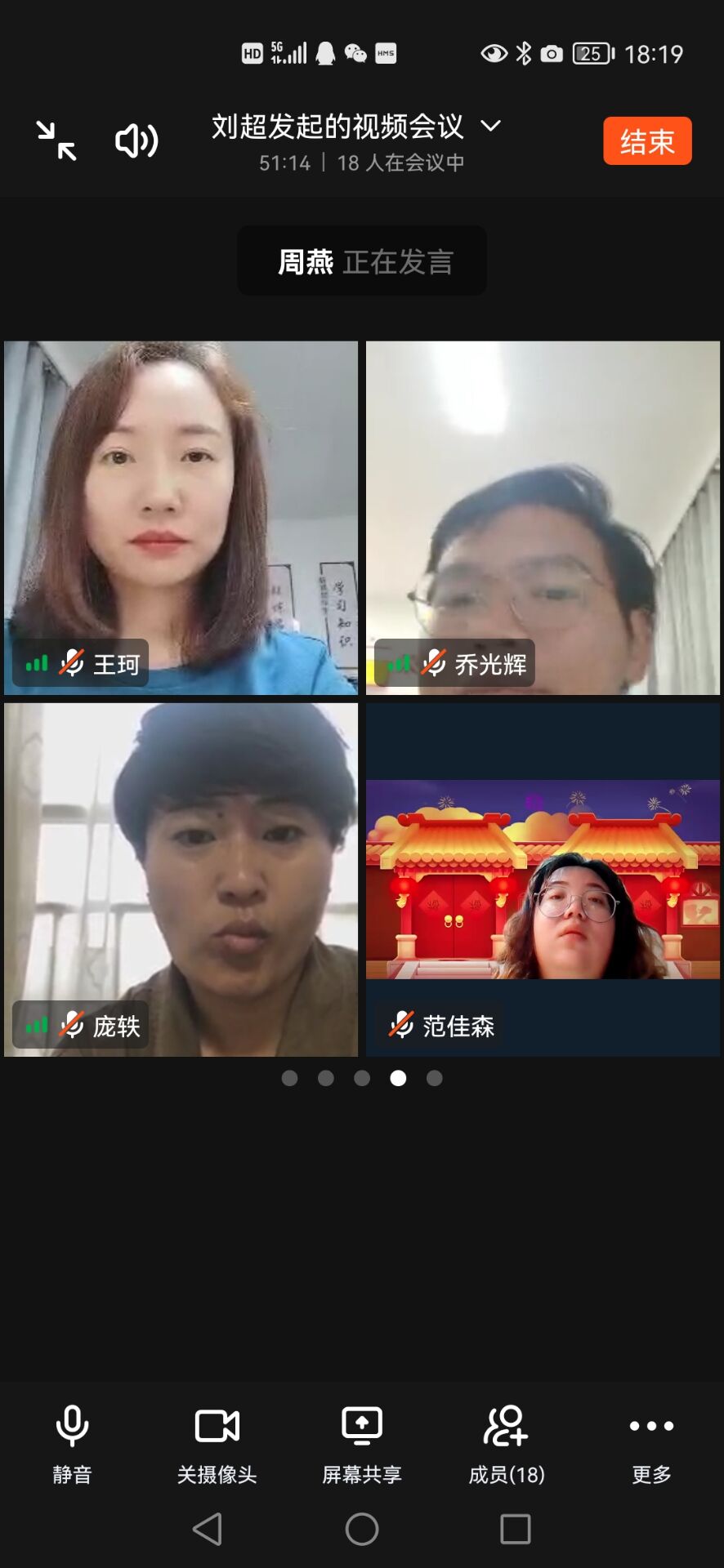The height and width of the screenshot is (1568, 724).
Task: Open the 成员(18) member list
Action: click(x=507, y=1442)
